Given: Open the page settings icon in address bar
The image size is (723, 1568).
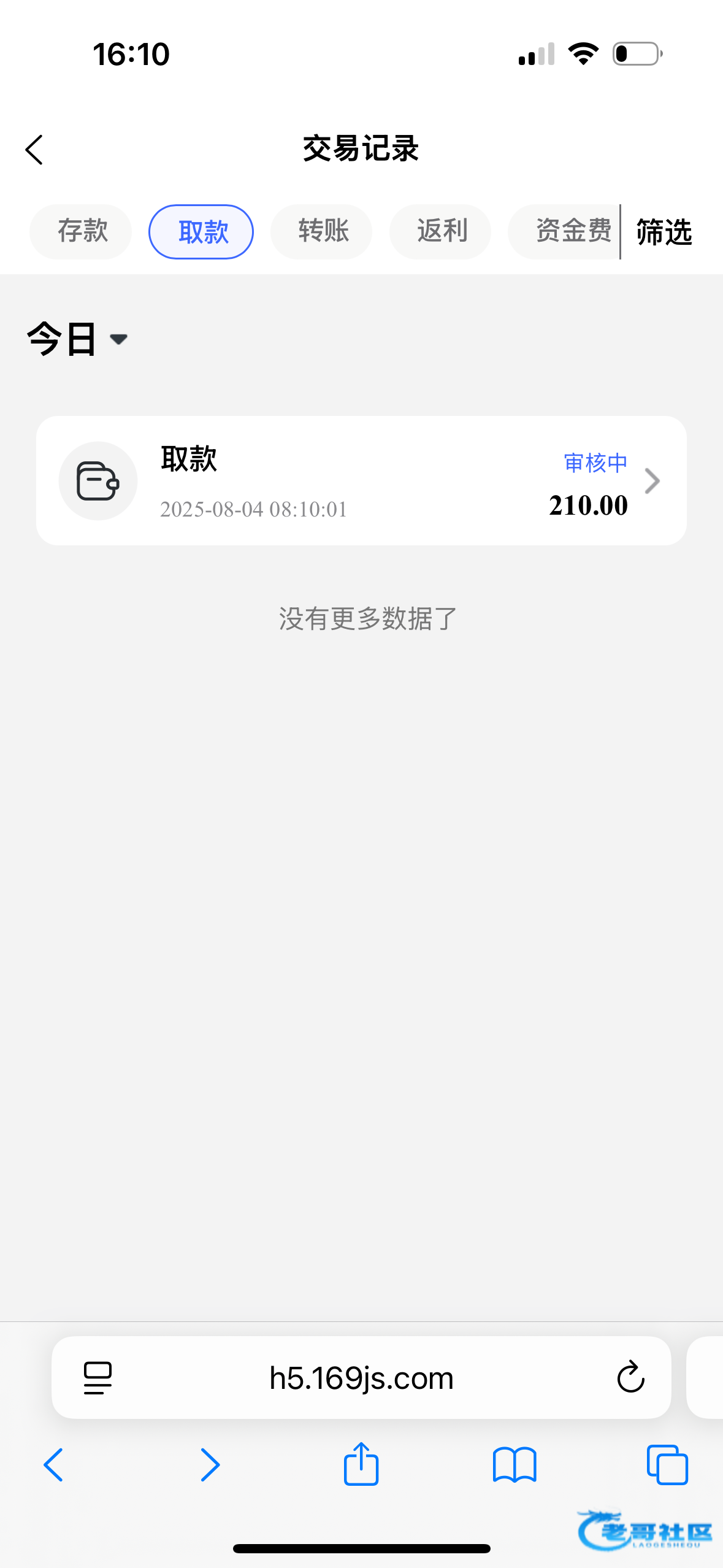Looking at the screenshot, I should click(x=98, y=1378).
